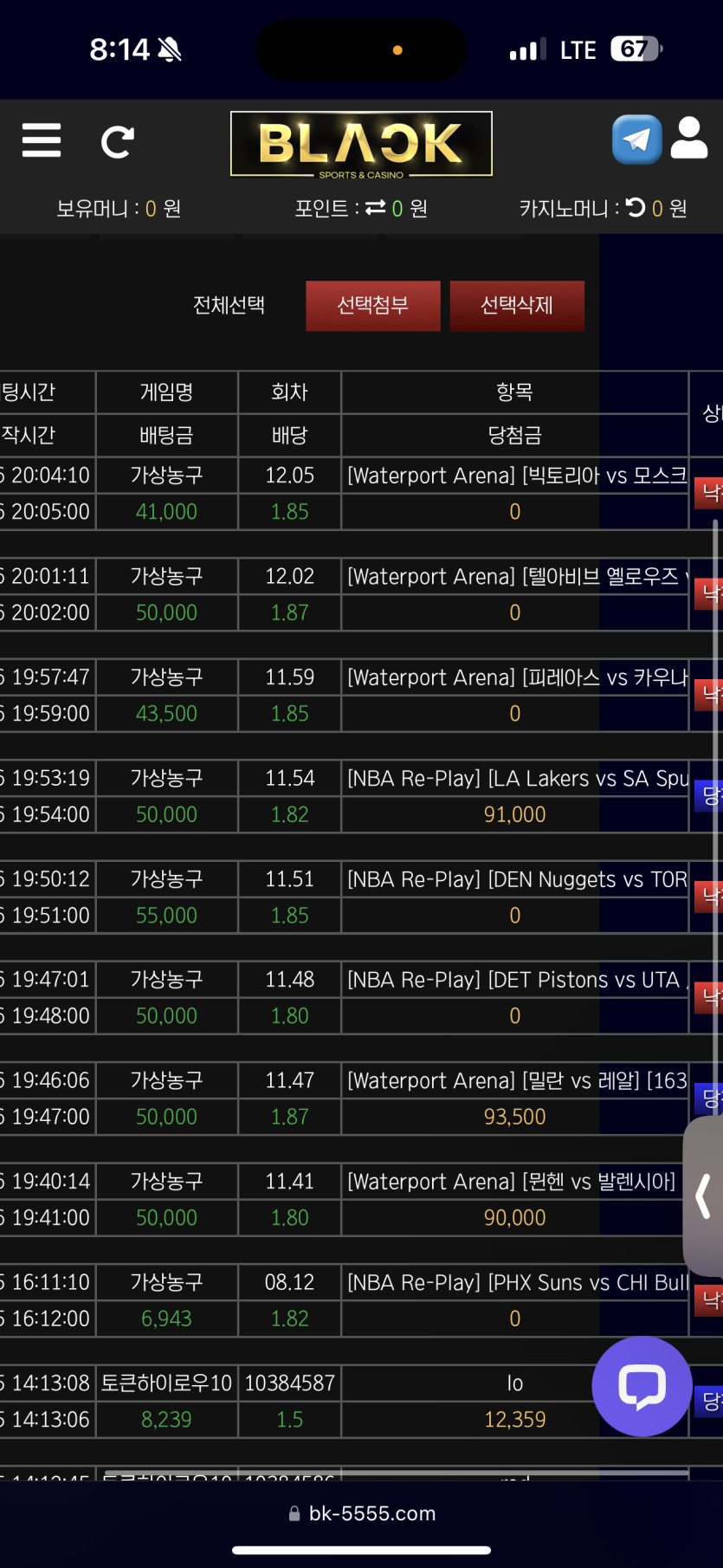Reload the page with the refresh icon

click(x=117, y=142)
